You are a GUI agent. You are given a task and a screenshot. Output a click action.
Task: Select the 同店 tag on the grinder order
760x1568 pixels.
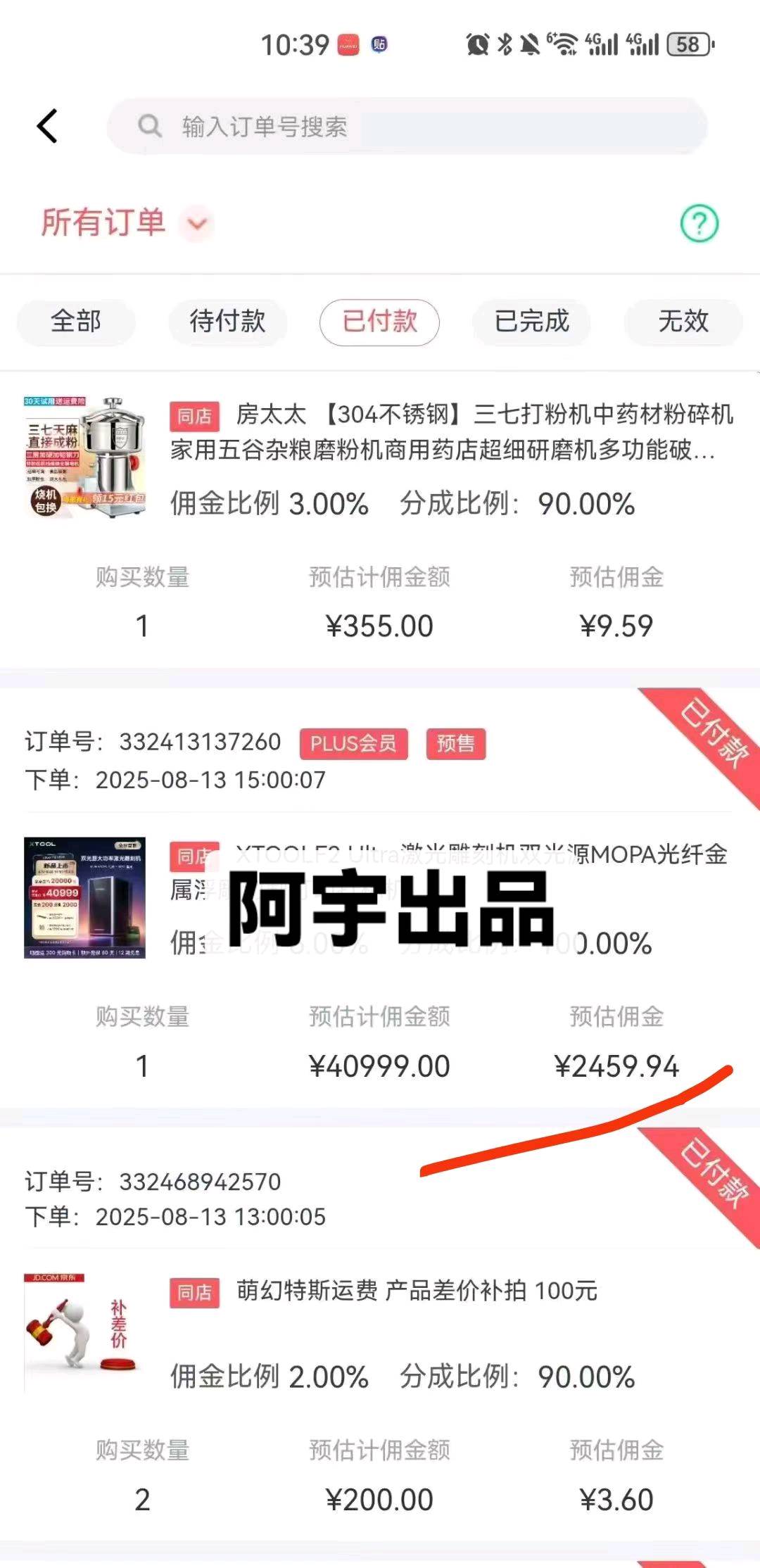[x=196, y=416]
